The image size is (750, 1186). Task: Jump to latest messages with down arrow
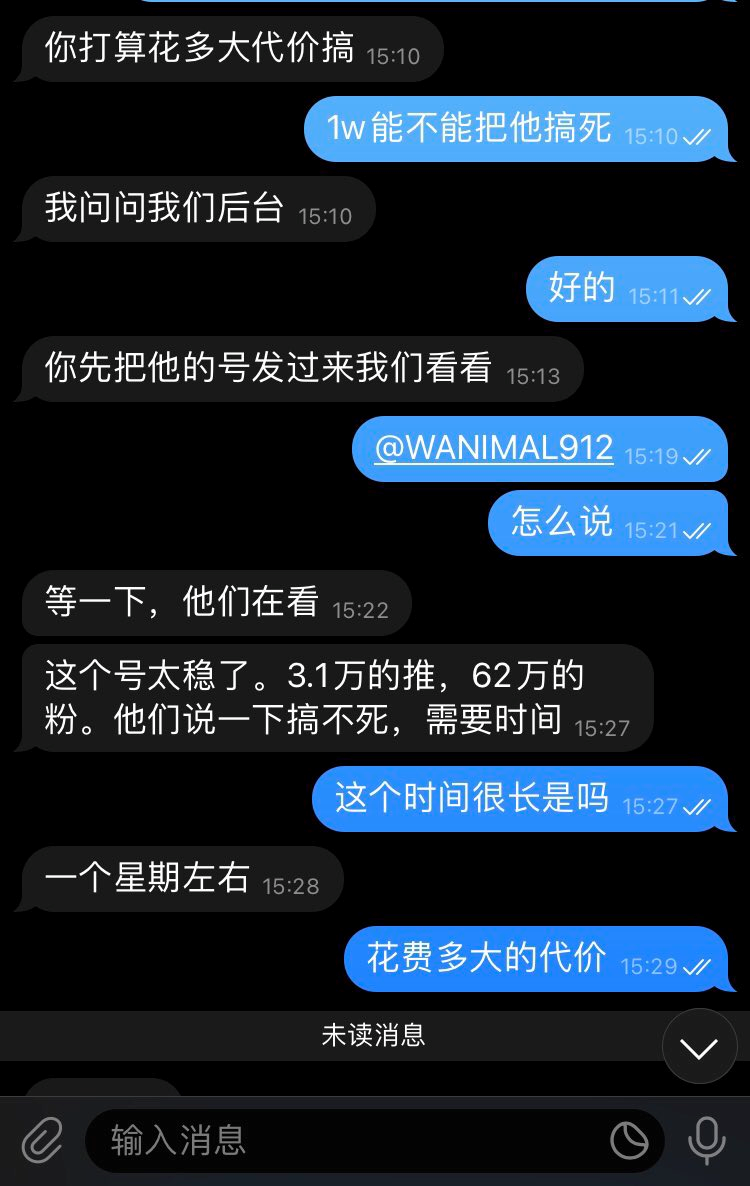pyautogui.click(x=699, y=1047)
